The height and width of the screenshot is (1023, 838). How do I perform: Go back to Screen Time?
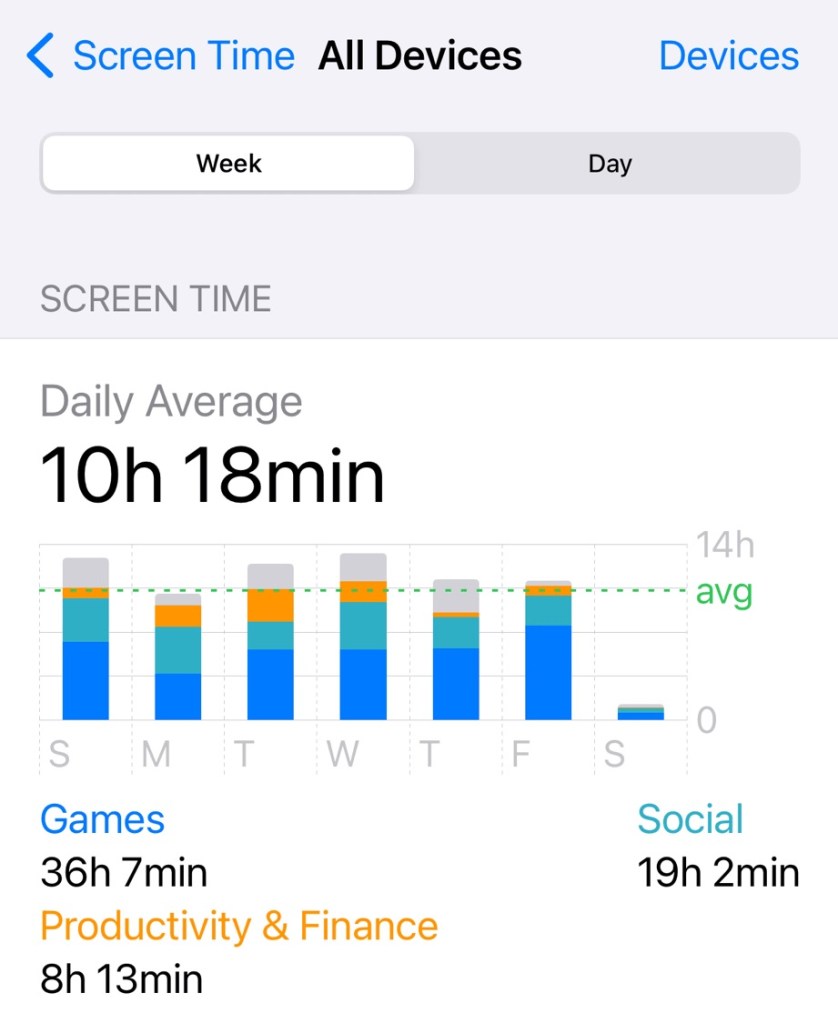pyautogui.click(x=162, y=56)
